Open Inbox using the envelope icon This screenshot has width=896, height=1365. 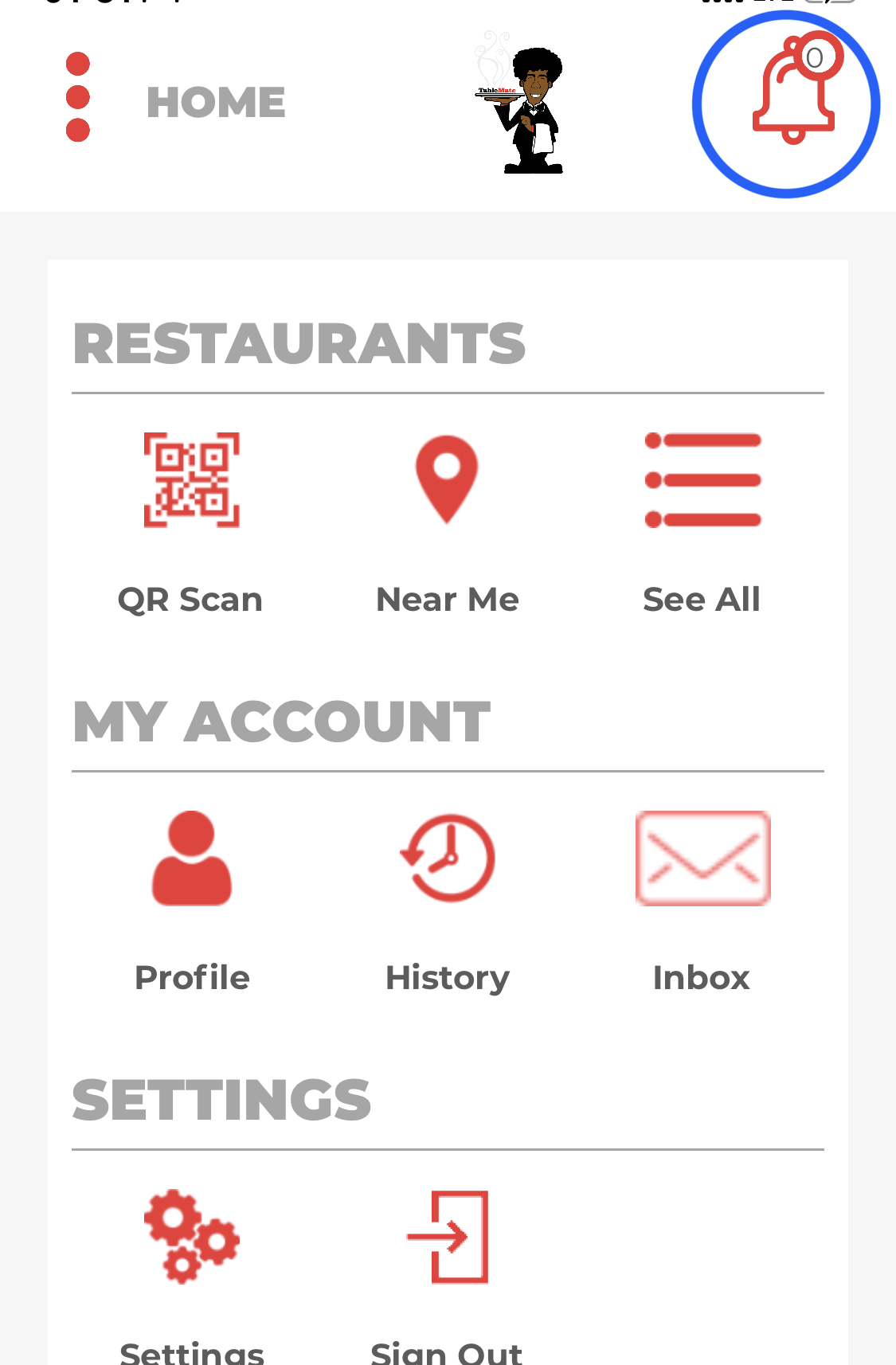coord(703,858)
